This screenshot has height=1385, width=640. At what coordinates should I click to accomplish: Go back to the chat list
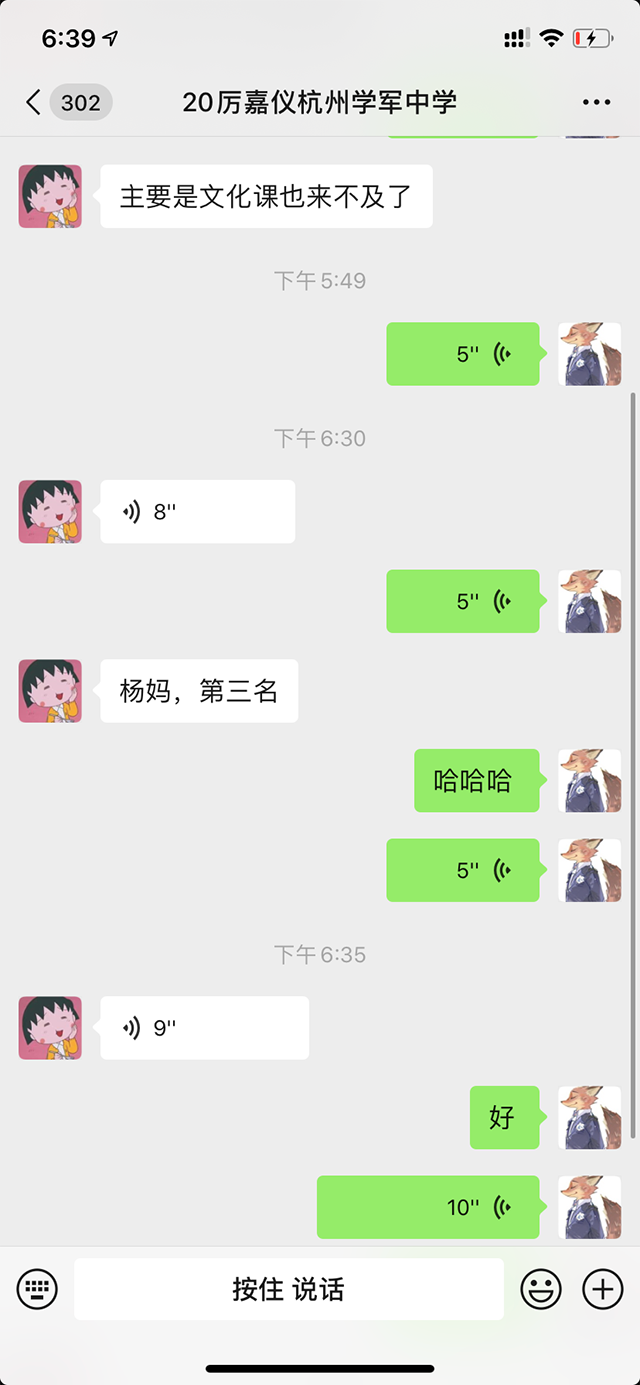[x=34, y=102]
